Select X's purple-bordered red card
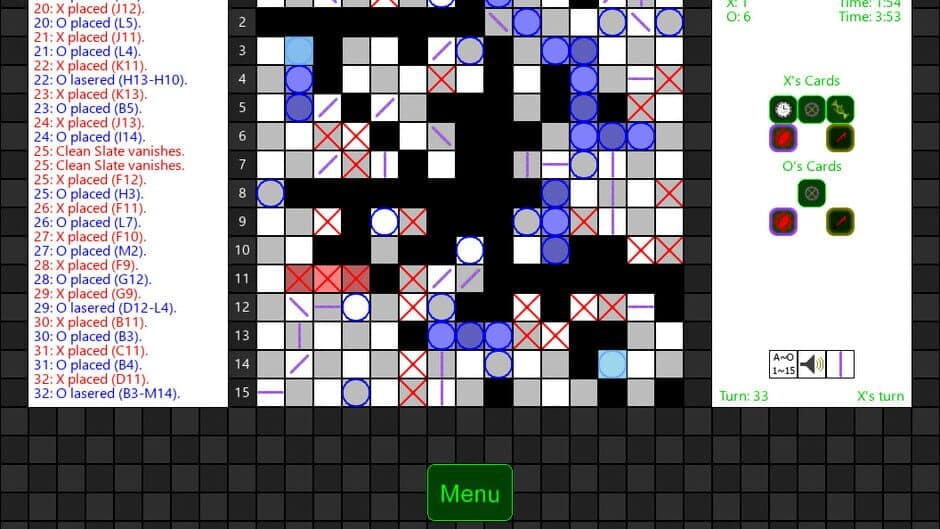The height and width of the screenshot is (529, 940). pyautogui.click(x=783, y=137)
